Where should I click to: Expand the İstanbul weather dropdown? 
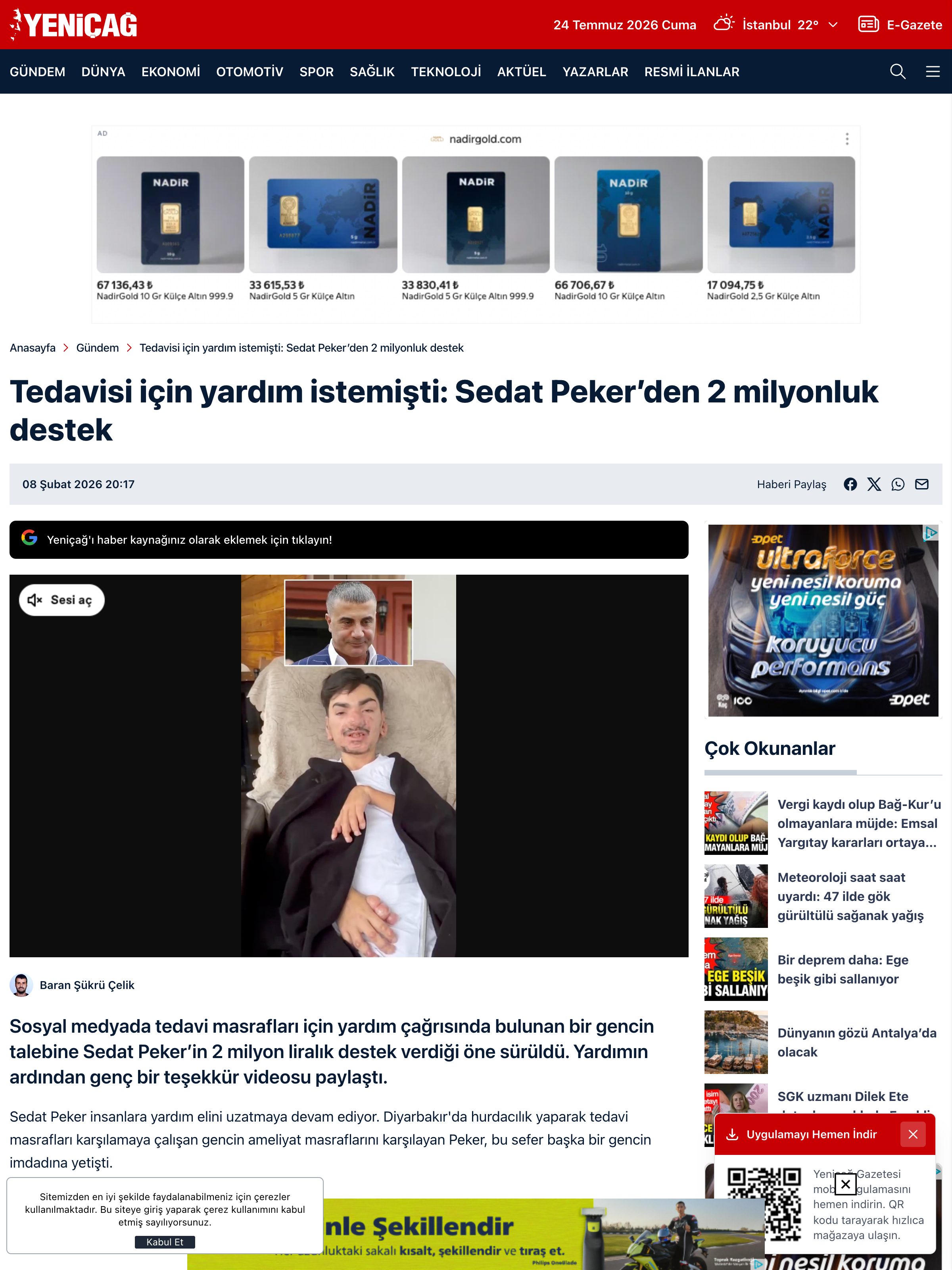(x=833, y=25)
